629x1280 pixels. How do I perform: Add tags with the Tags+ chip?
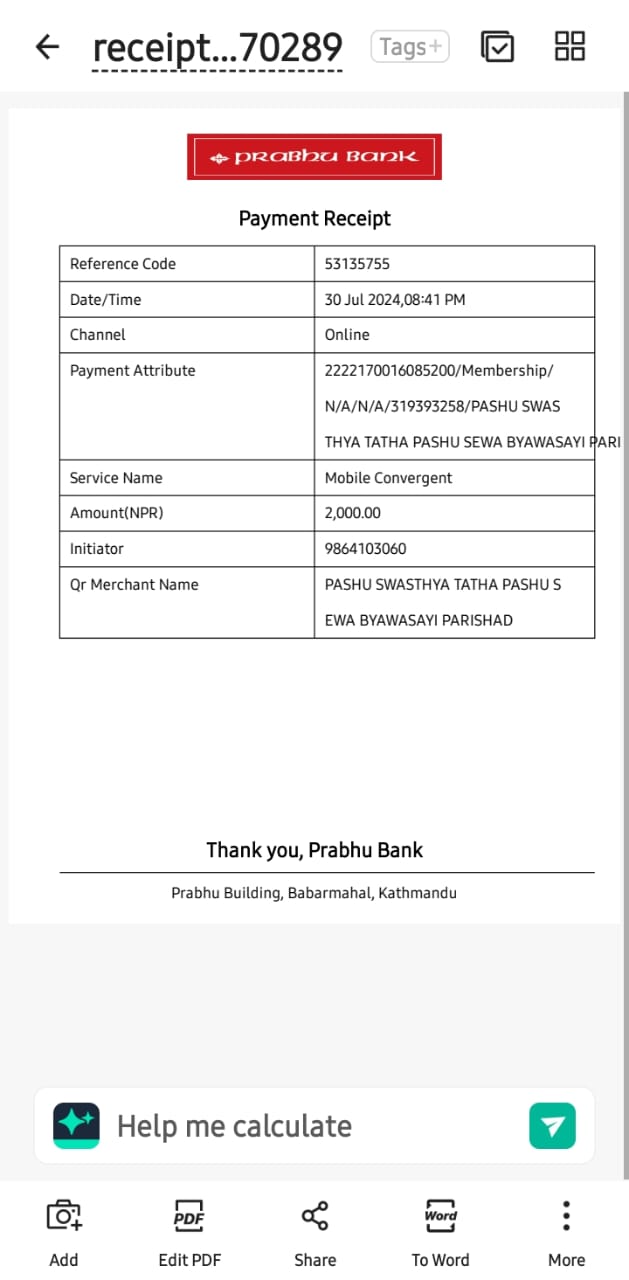coord(410,47)
